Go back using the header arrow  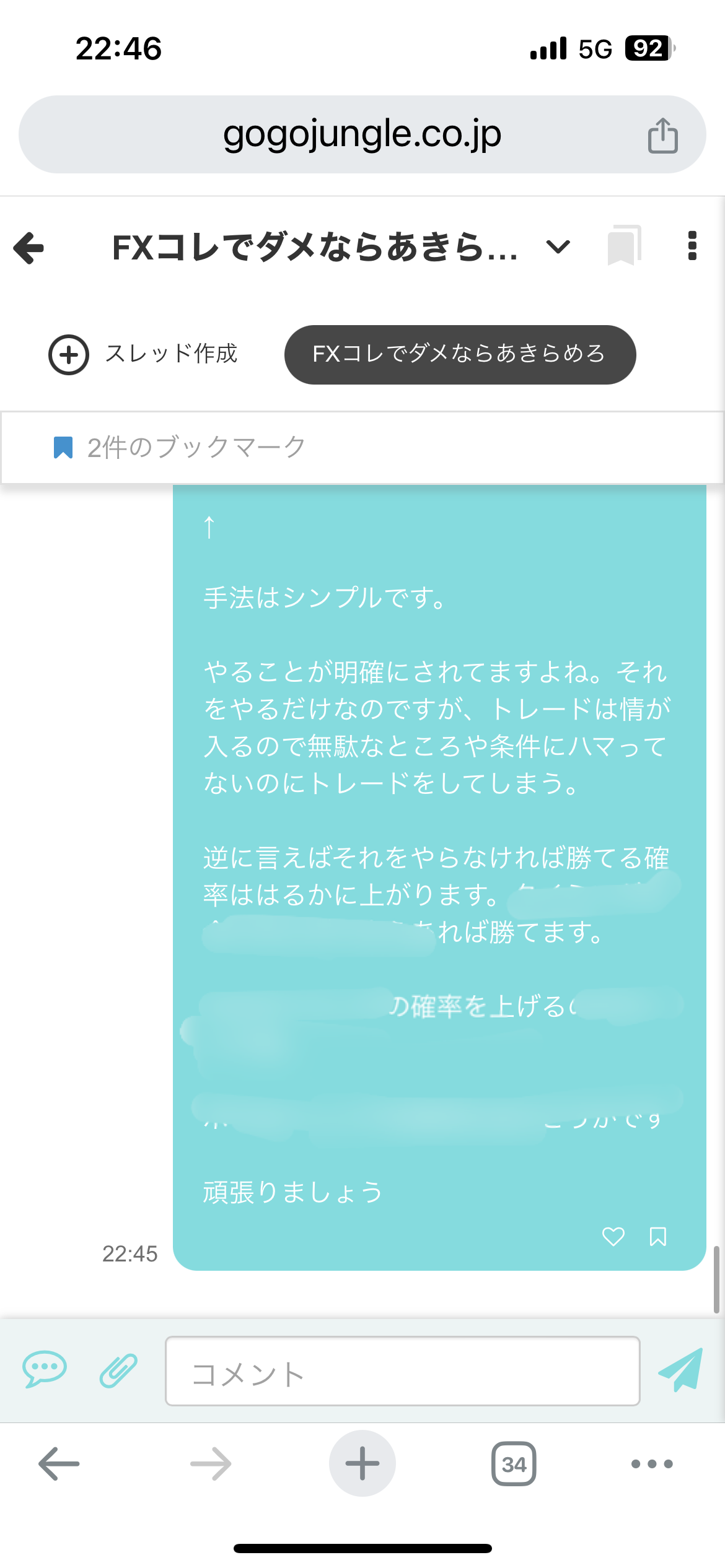point(29,248)
